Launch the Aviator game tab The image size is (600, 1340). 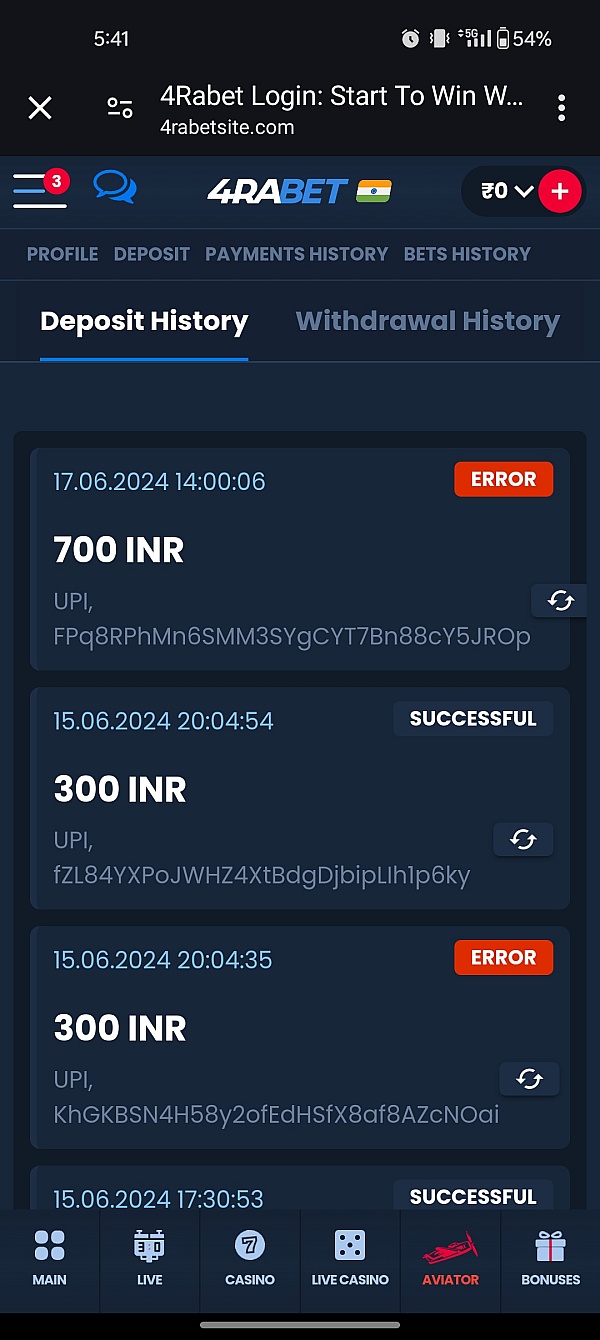coord(450,1258)
